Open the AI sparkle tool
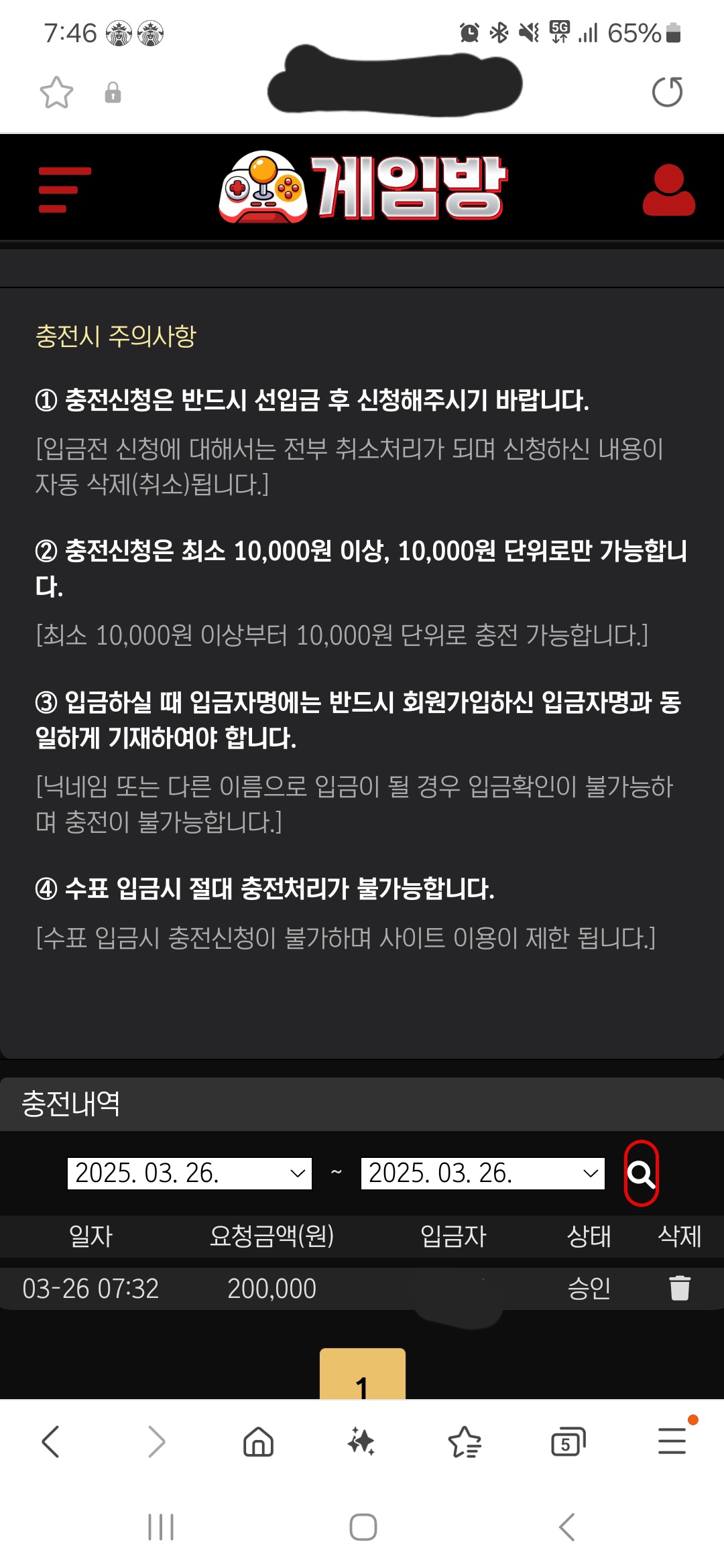Image resolution: width=724 pixels, height=1568 pixels. point(361,1441)
